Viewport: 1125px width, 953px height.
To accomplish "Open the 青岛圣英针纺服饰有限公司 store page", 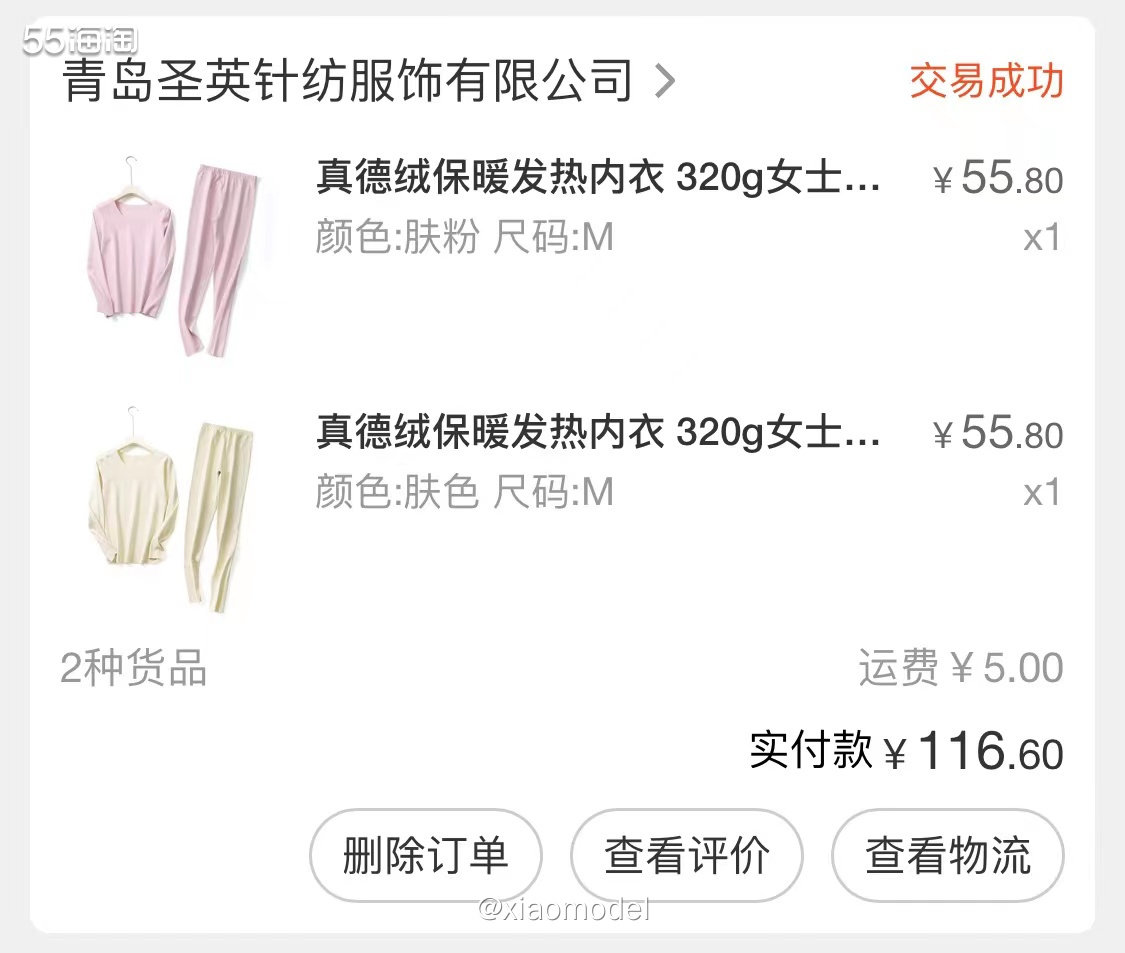I will 368,81.
